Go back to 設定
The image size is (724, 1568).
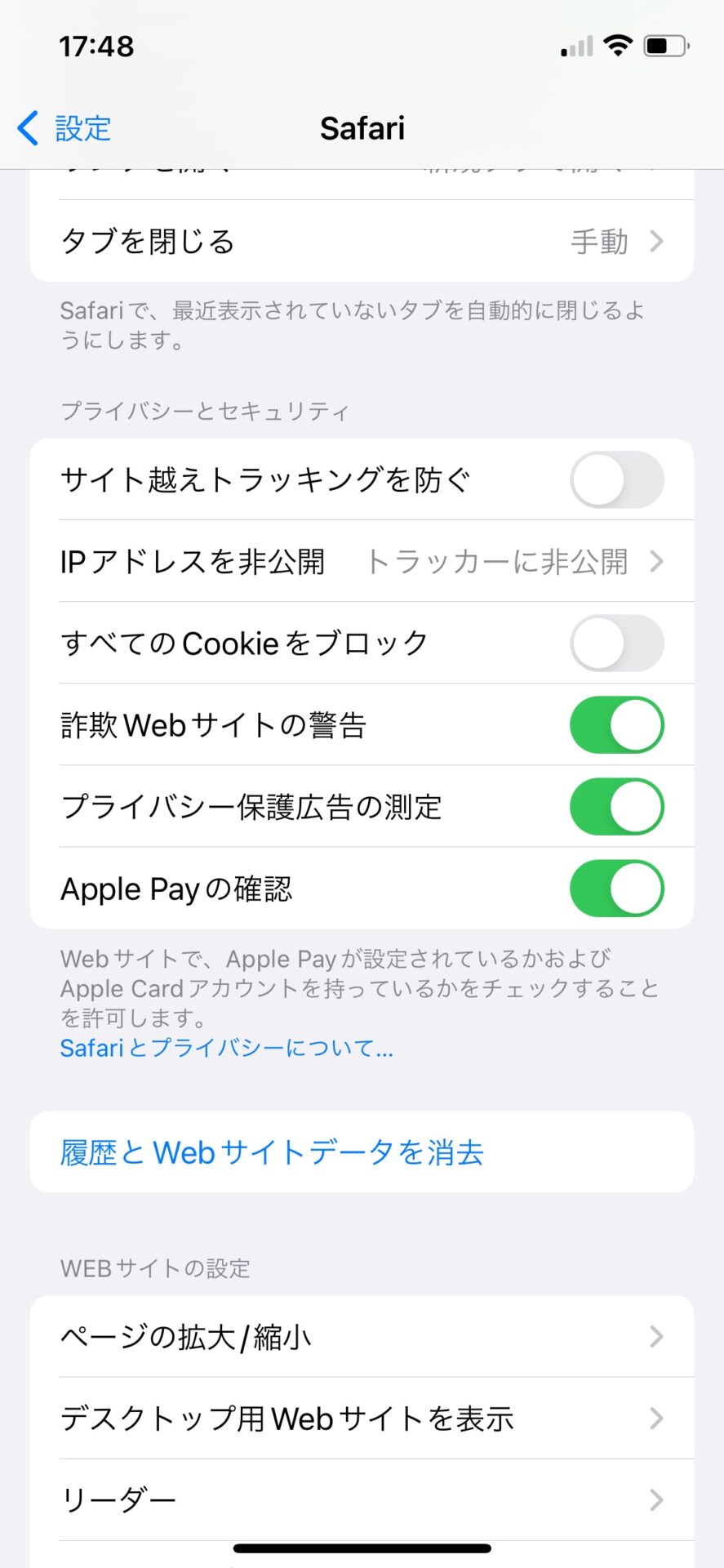pos(65,128)
